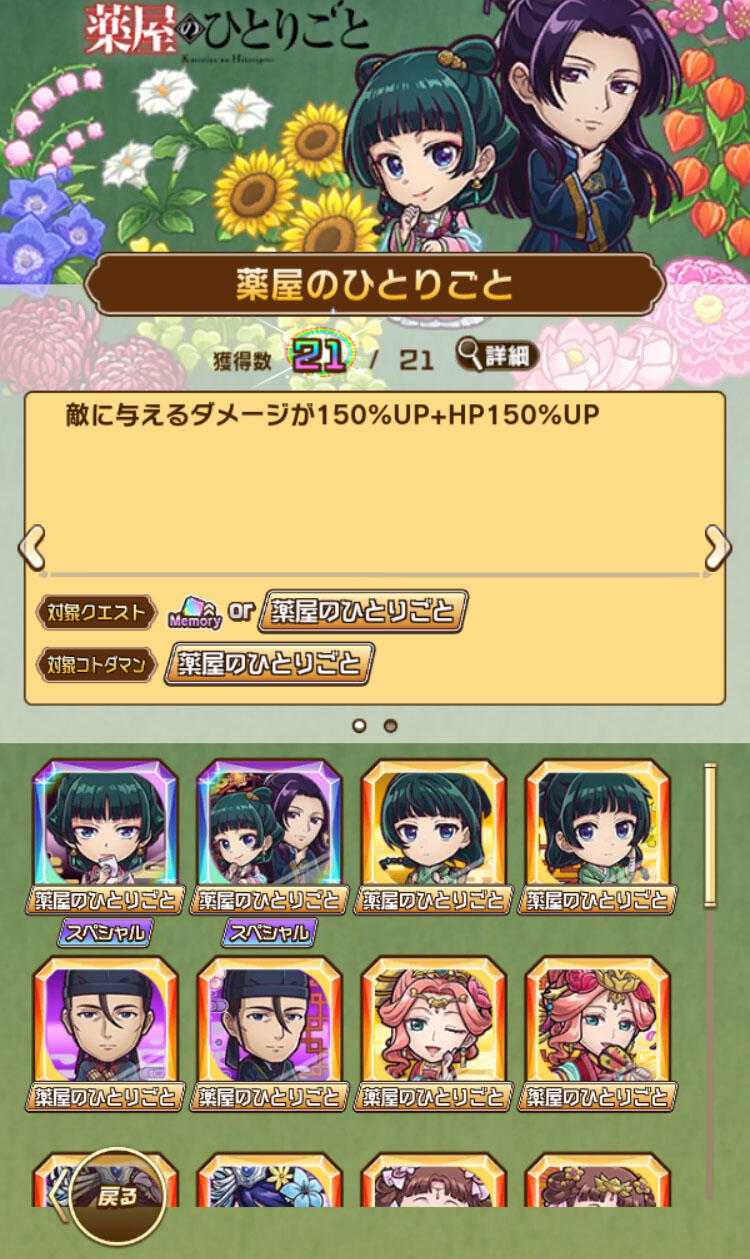Go to previous effect page with left arrow

click(32, 547)
